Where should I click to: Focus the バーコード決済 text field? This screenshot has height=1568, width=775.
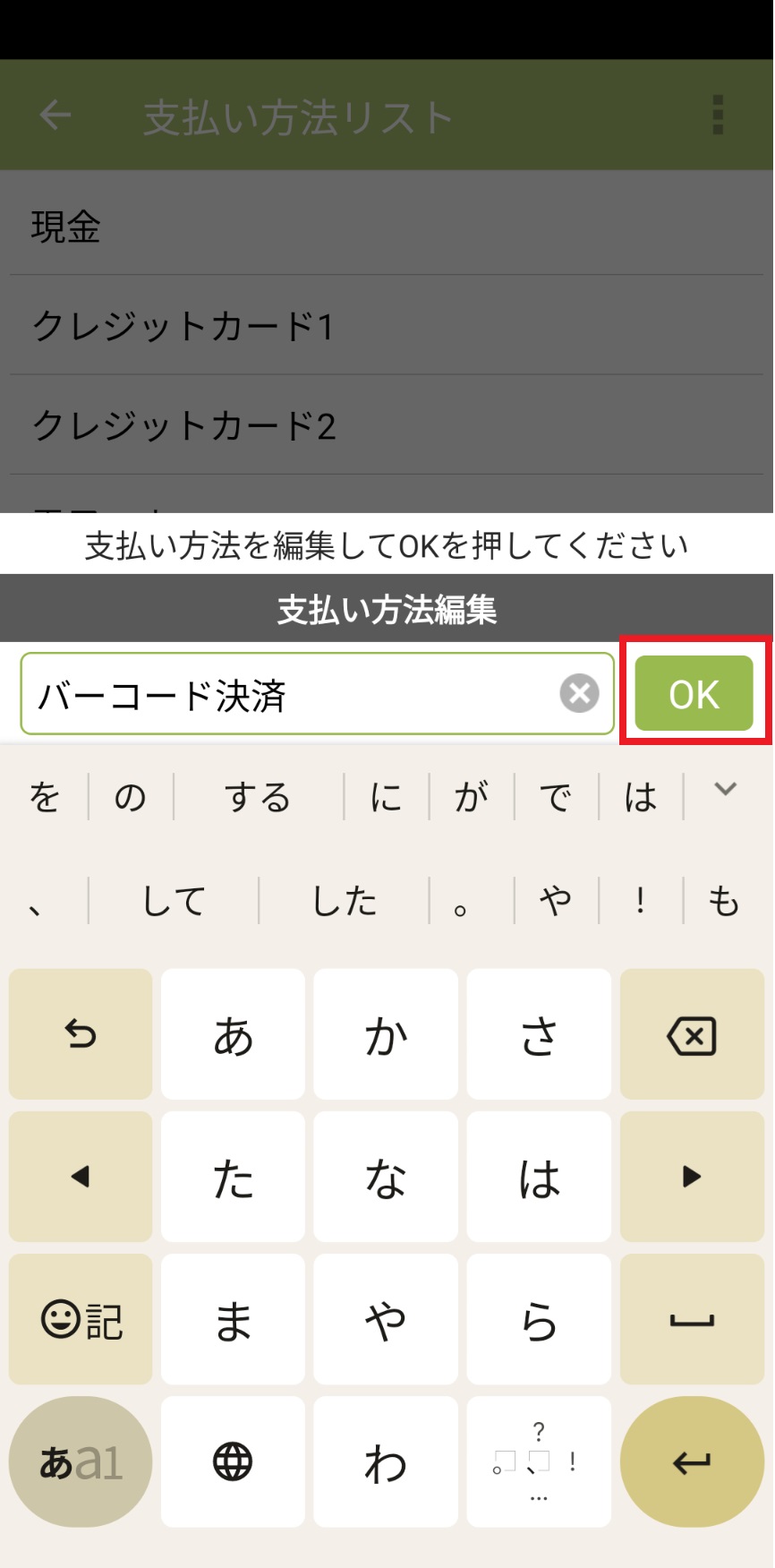click(286, 695)
